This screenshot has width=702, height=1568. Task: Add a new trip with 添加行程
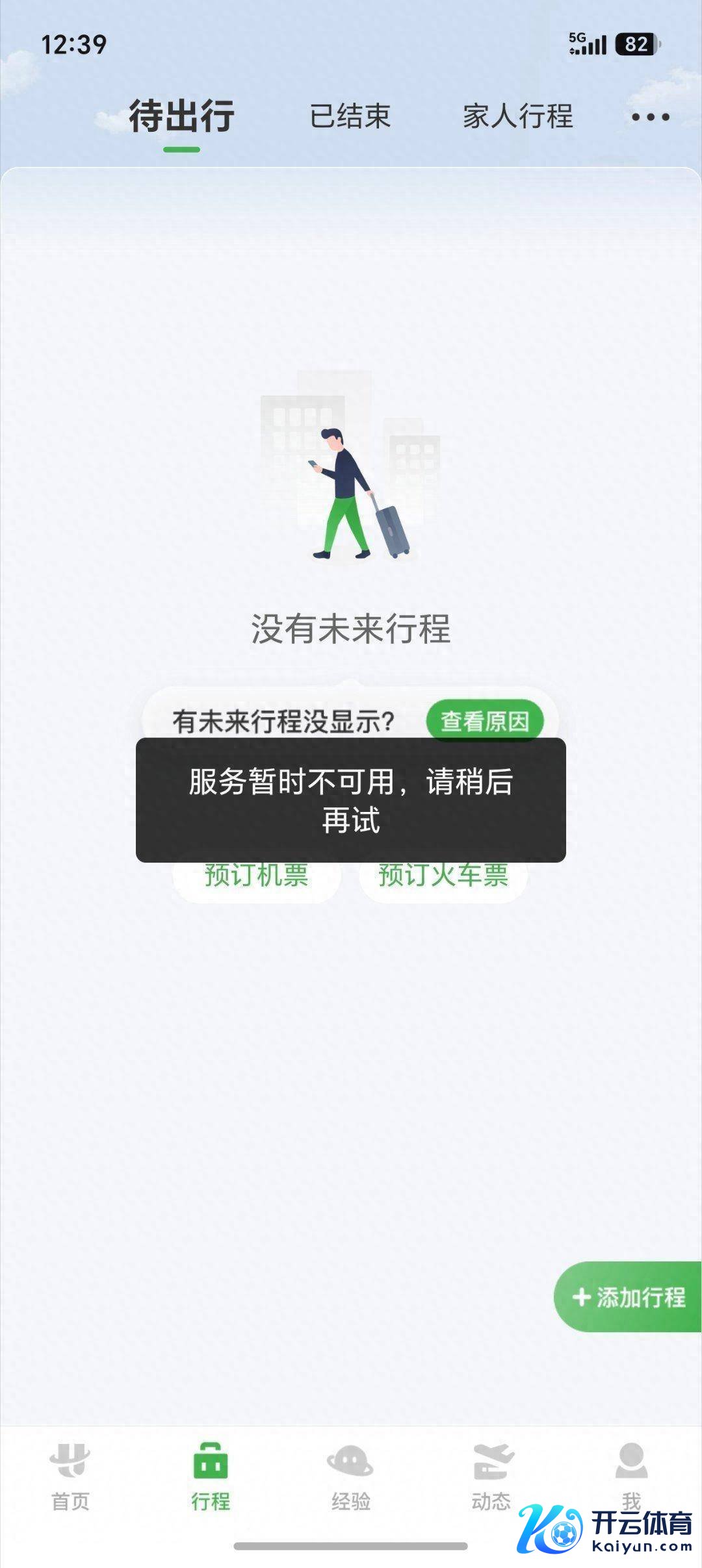[x=629, y=1297]
